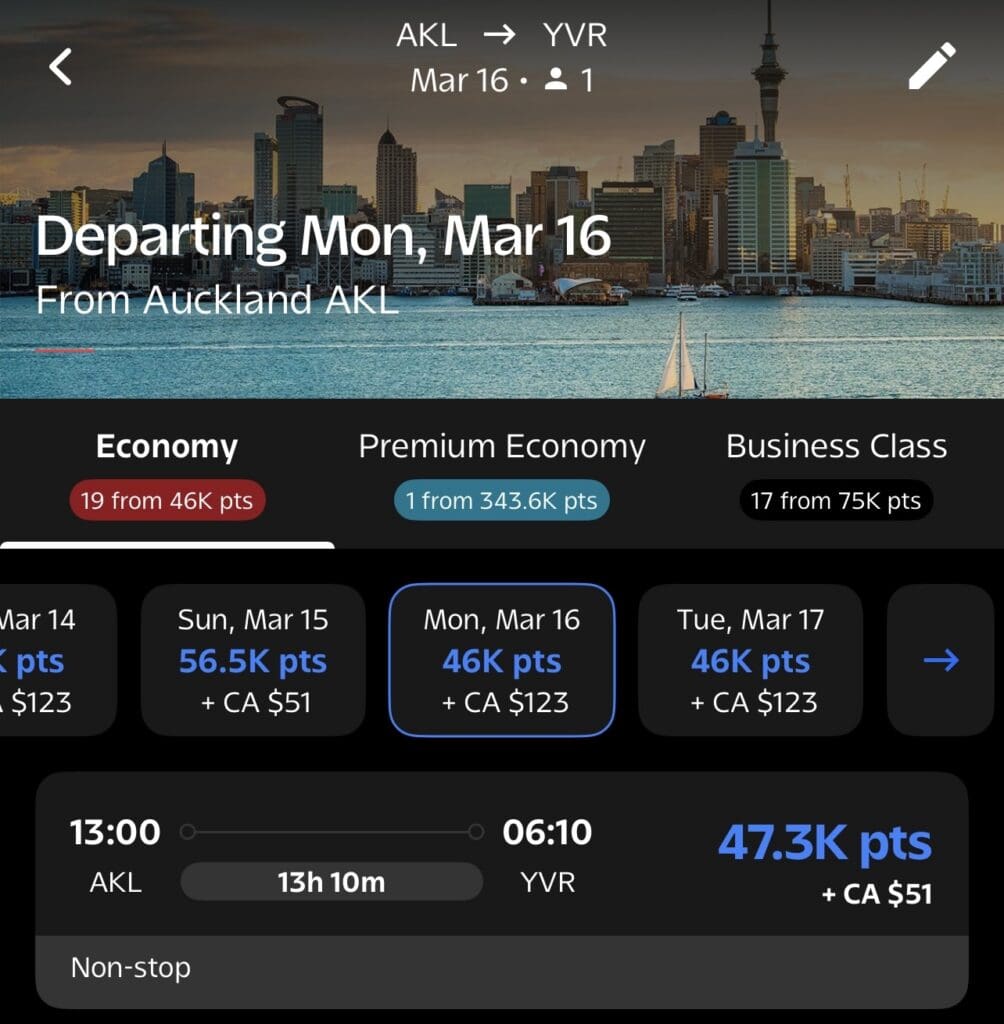Switch to the Economy cabin tab
This screenshot has width=1004, height=1024.
point(167,472)
